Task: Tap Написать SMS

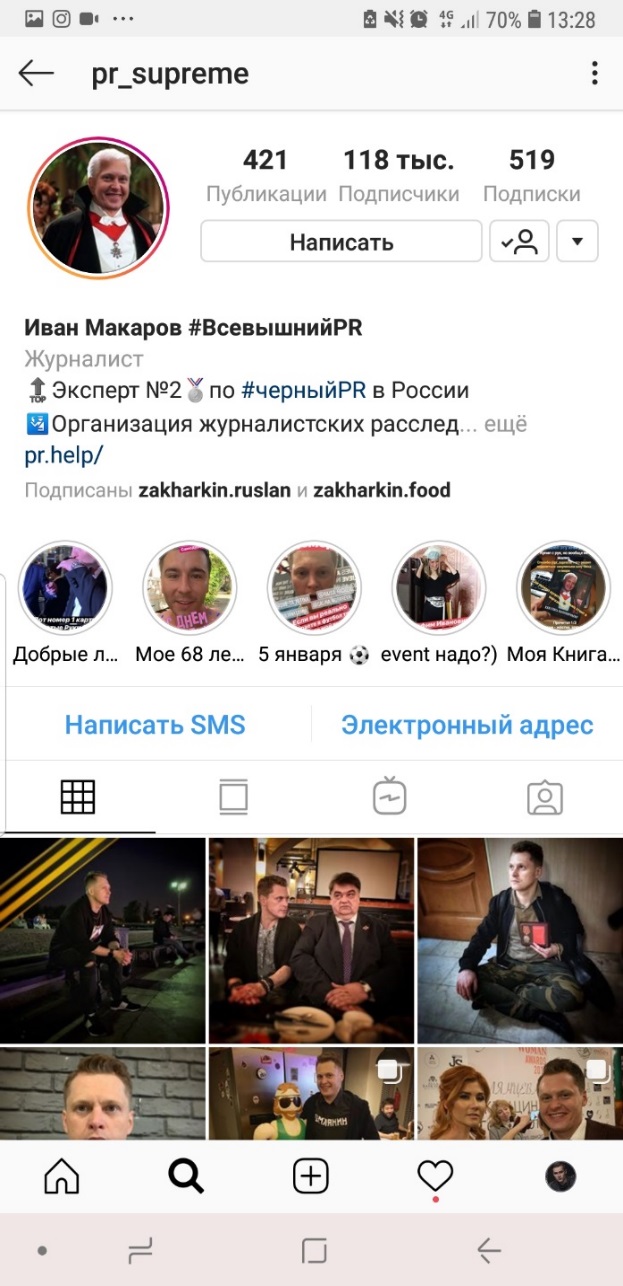Action: [155, 725]
